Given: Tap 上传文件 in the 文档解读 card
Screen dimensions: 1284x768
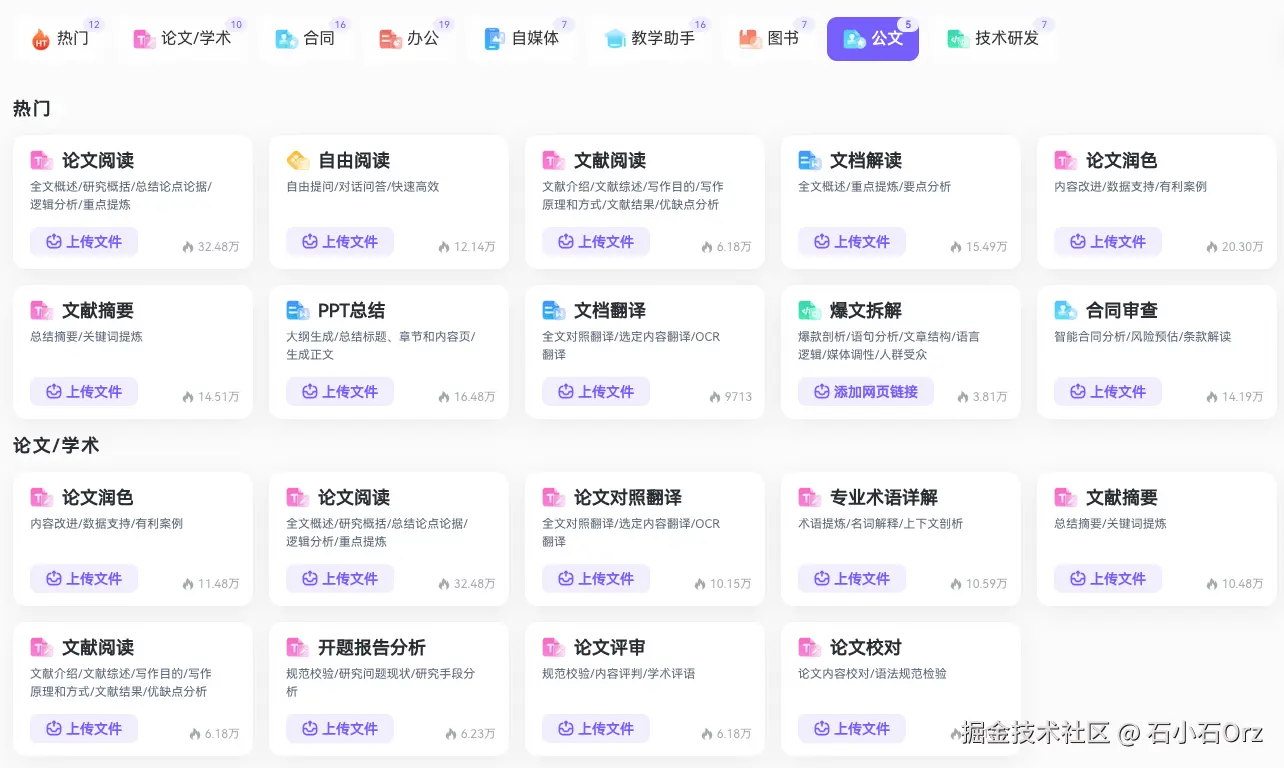Looking at the screenshot, I should tap(852, 242).
